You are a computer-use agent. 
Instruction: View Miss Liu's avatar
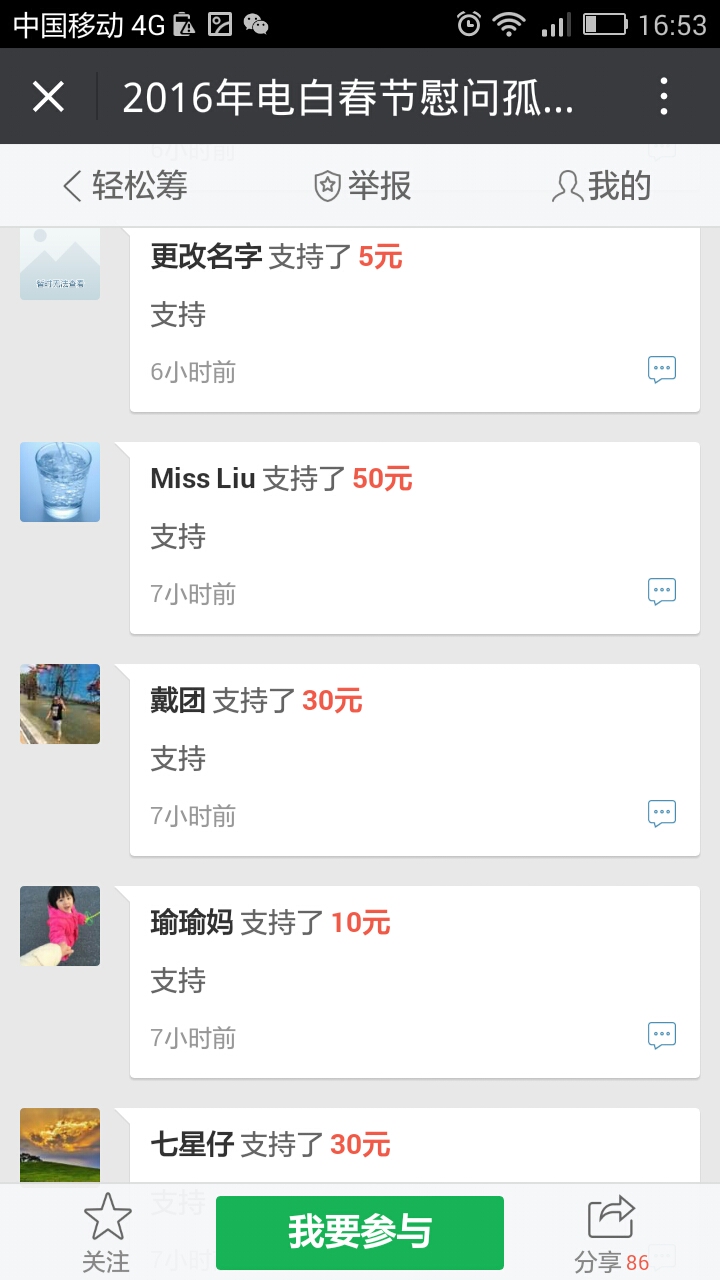pos(60,482)
